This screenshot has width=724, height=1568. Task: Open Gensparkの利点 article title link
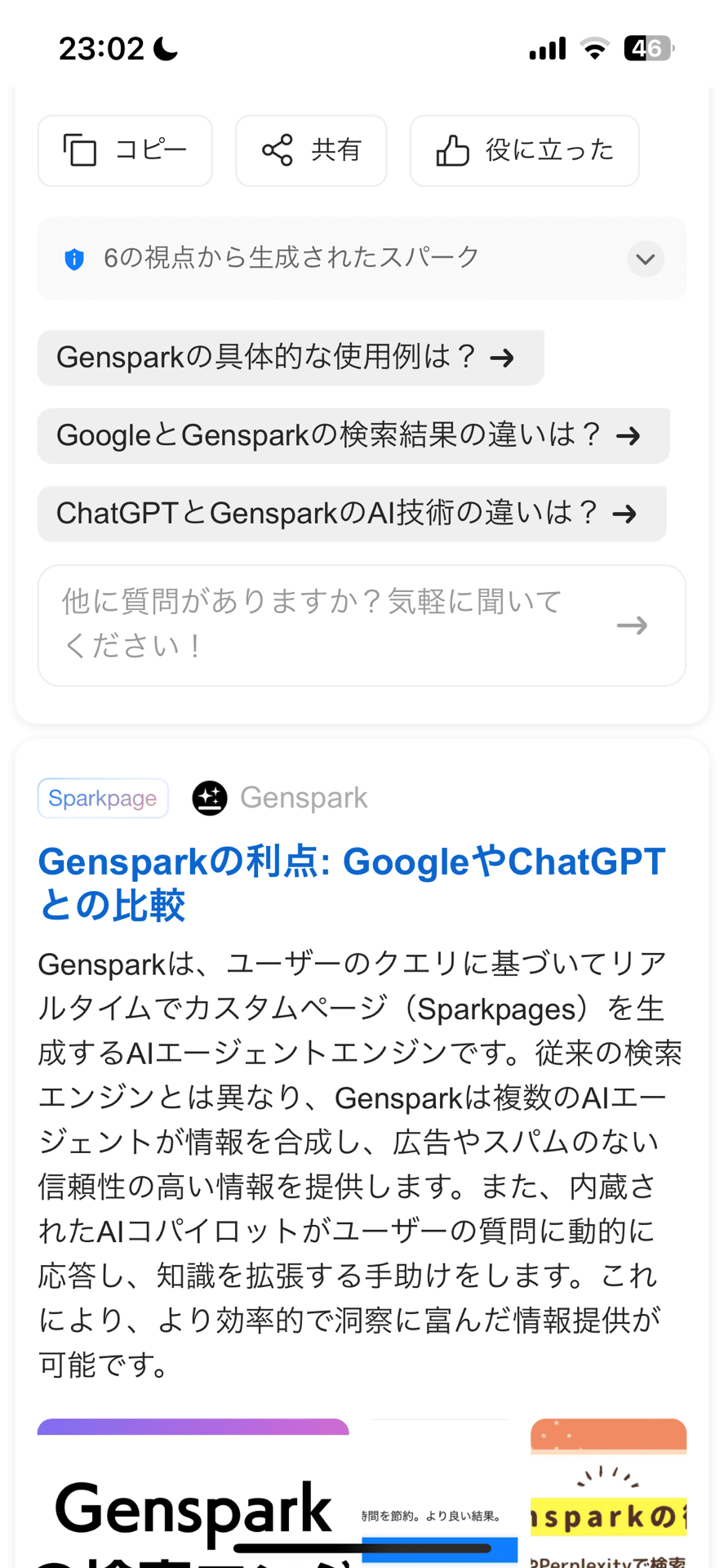point(352,883)
